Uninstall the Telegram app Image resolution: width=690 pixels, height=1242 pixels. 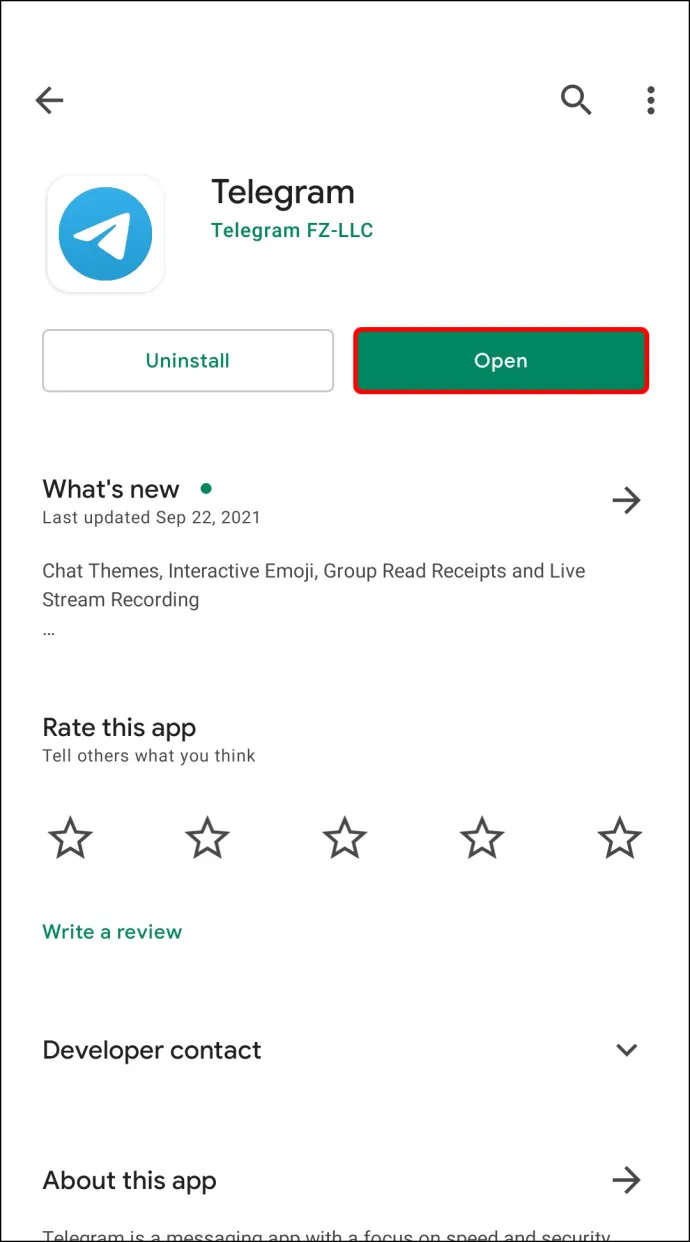coord(188,361)
